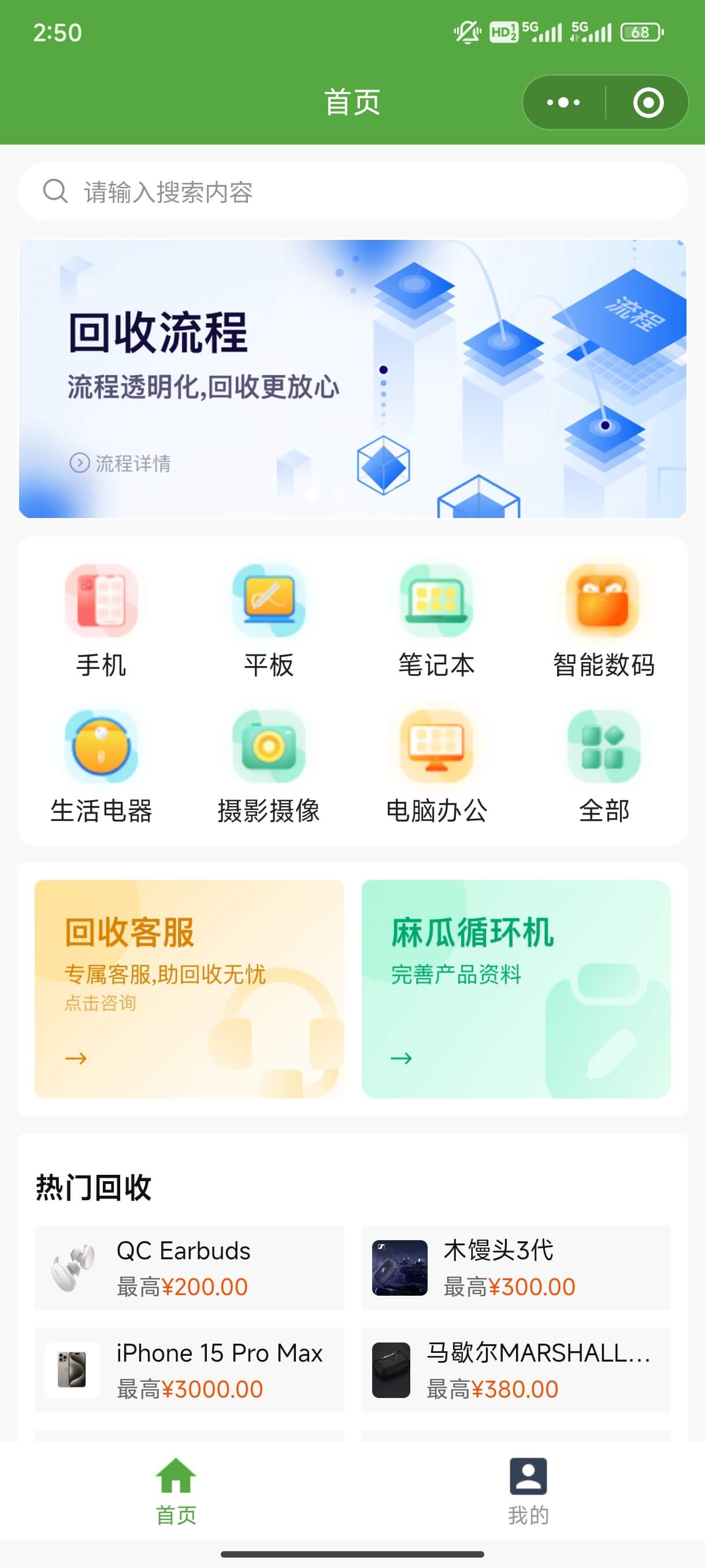705x1568 pixels.
Task: Open the 回收流程 banner
Action: click(352, 379)
